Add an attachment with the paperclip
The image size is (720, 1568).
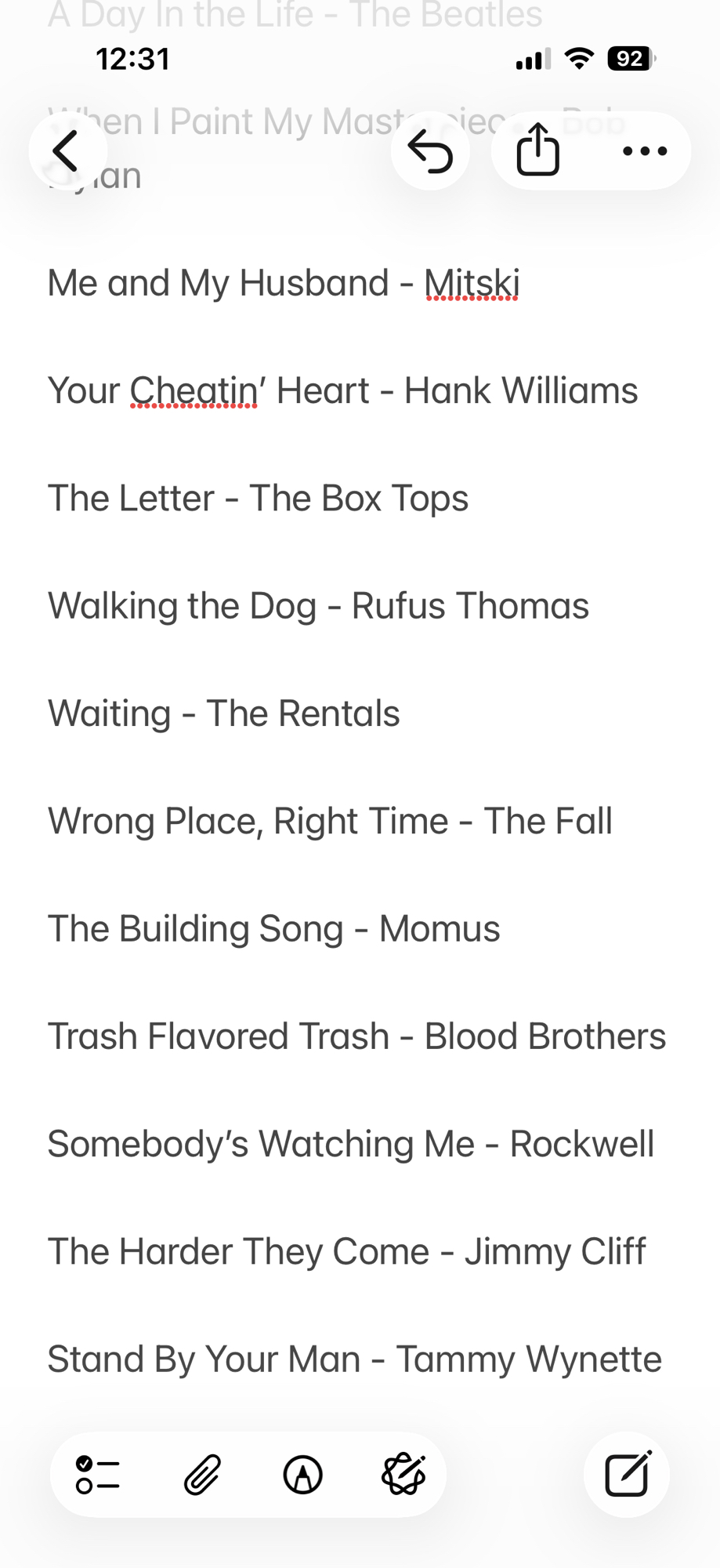(202, 1475)
